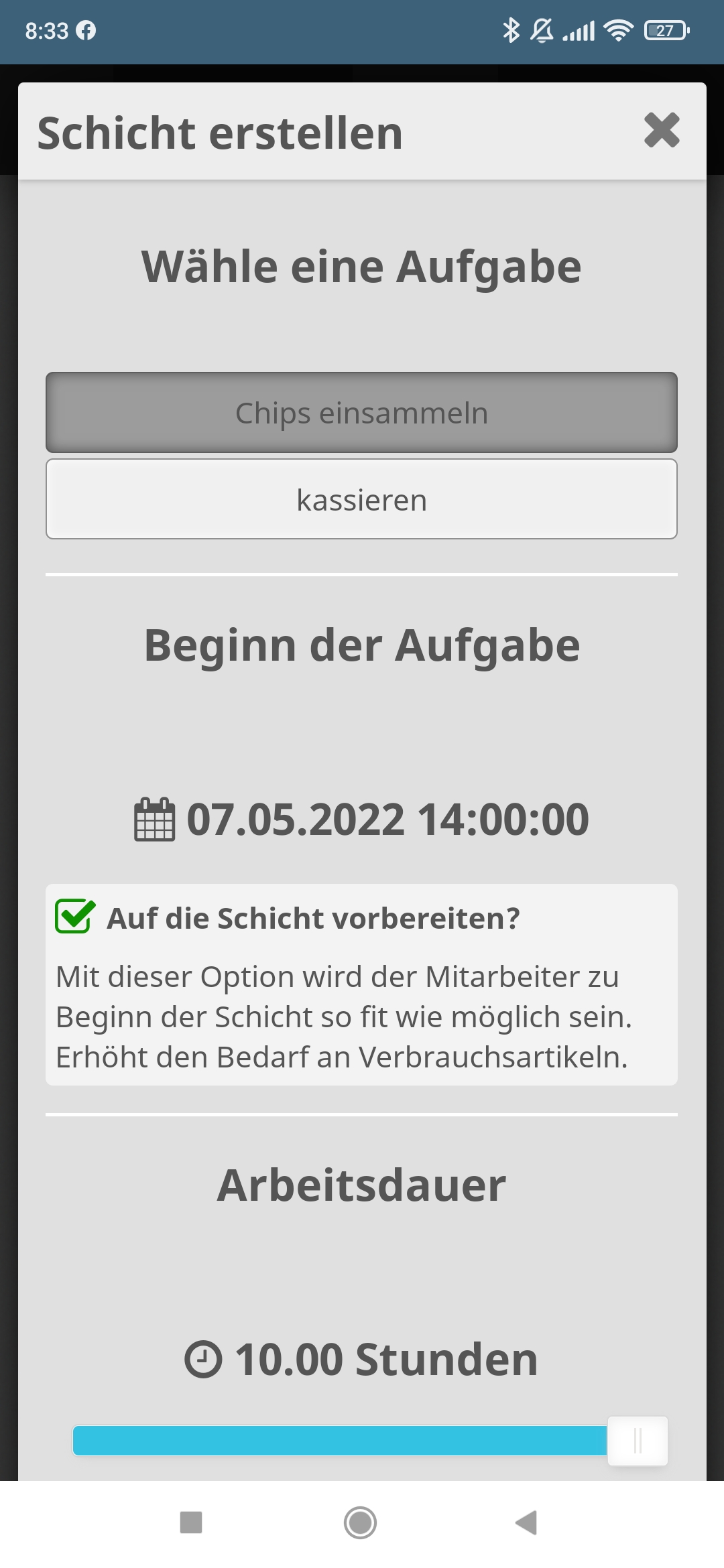Viewport: 724px width, 1568px height.
Task: Tap the Arbeitsdauer slider handle
Action: coord(638,1441)
